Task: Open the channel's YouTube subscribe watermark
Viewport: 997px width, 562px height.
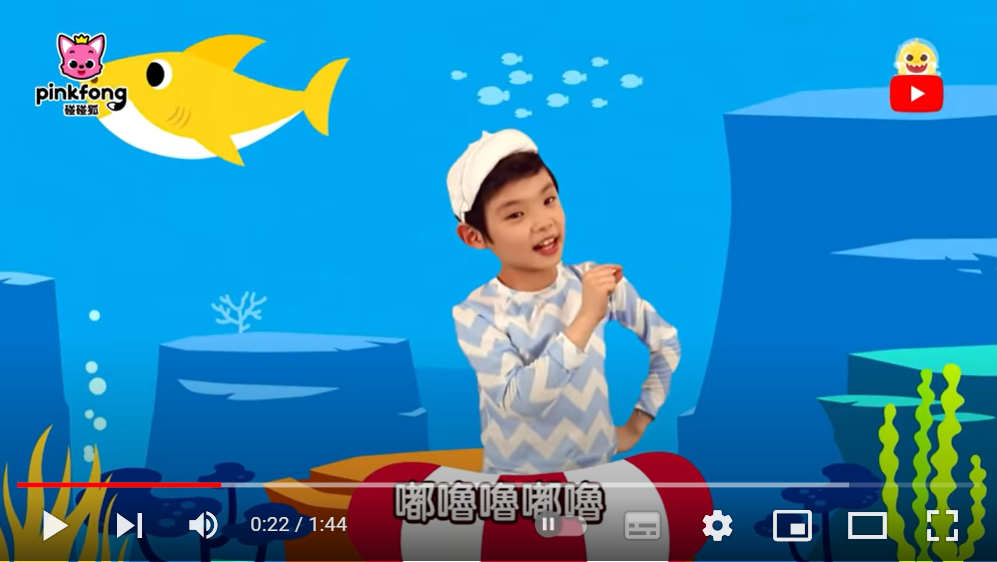Action: click(916, 78)
